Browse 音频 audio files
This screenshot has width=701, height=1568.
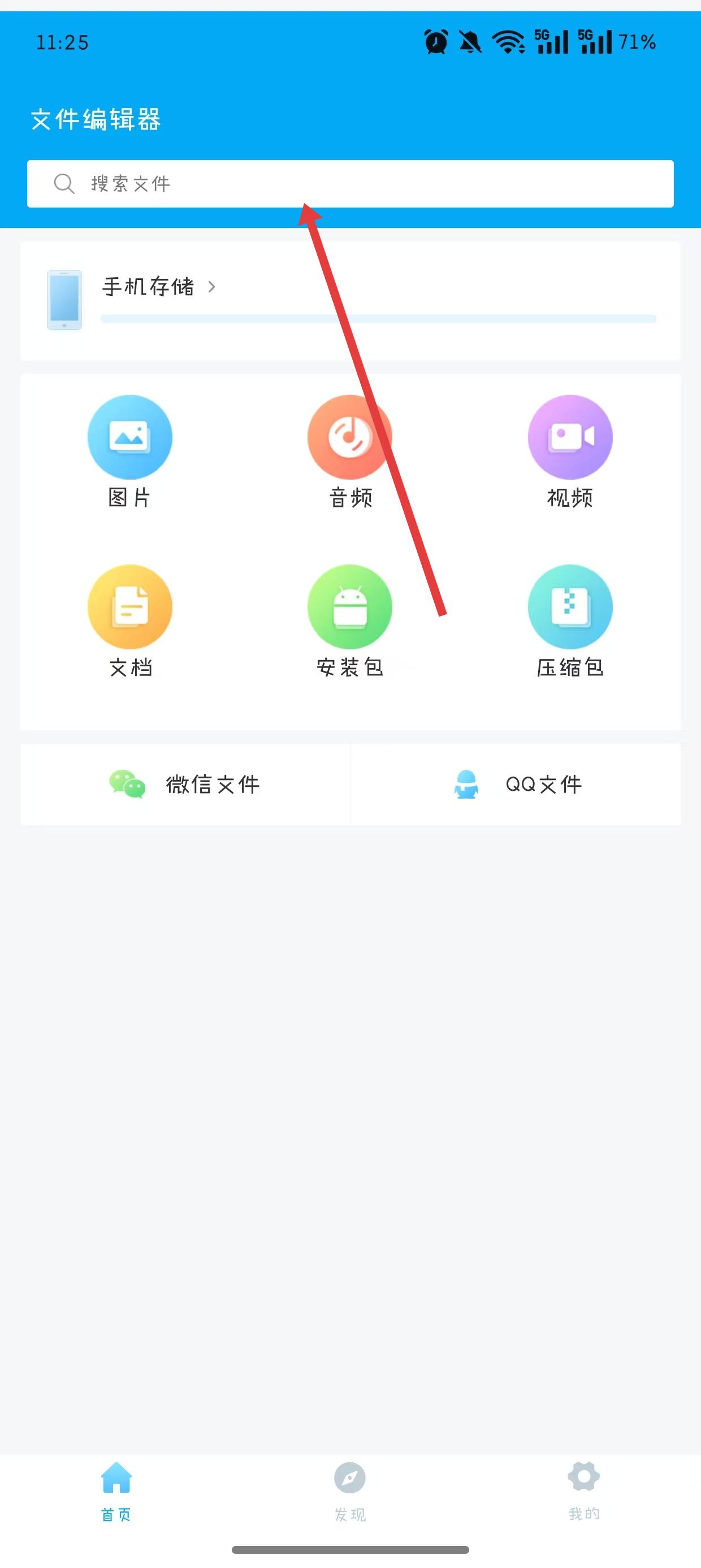click(350, 451)
